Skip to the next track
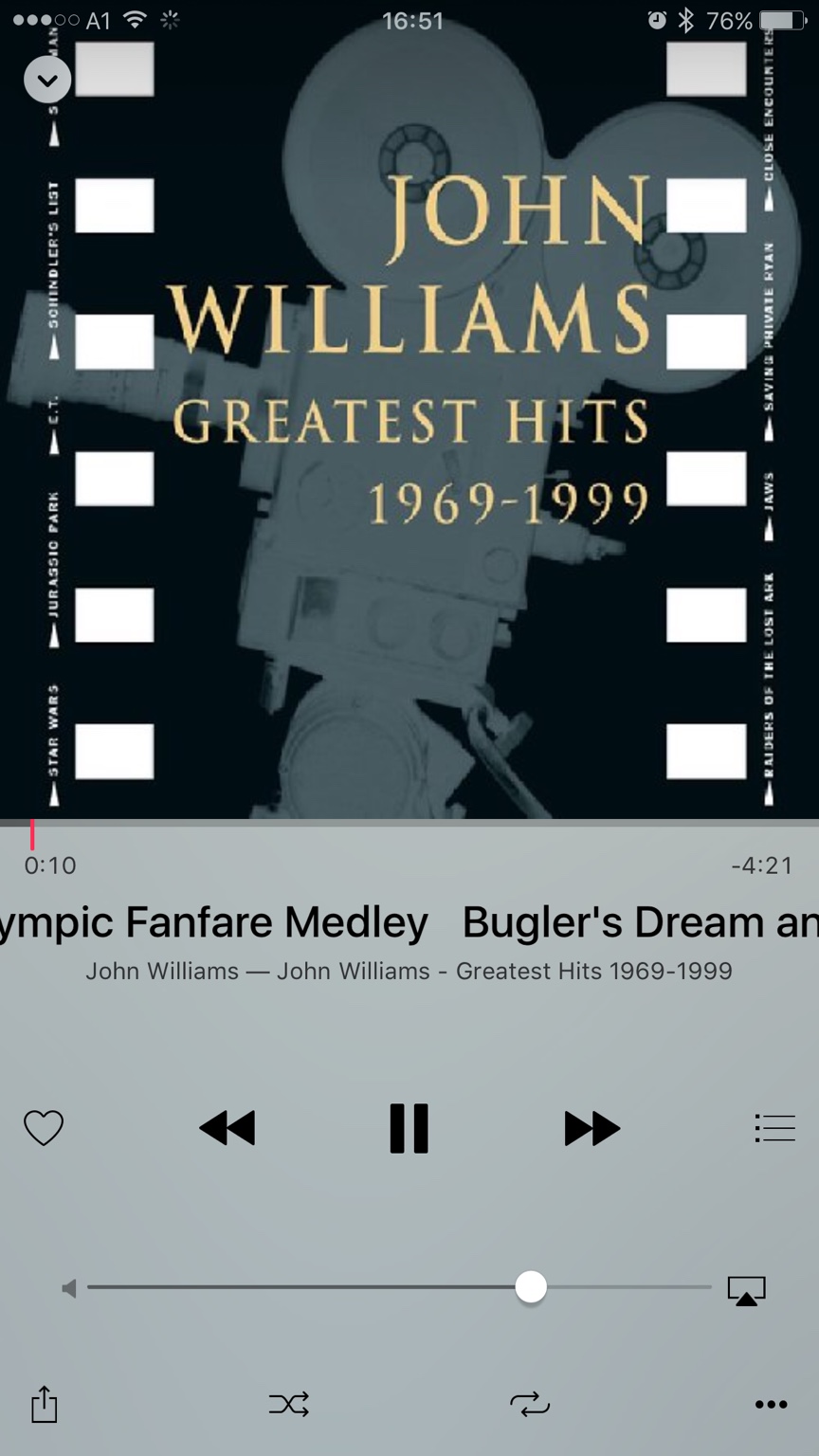Screen dimensions: 819x1456 tap(591, 1128)
